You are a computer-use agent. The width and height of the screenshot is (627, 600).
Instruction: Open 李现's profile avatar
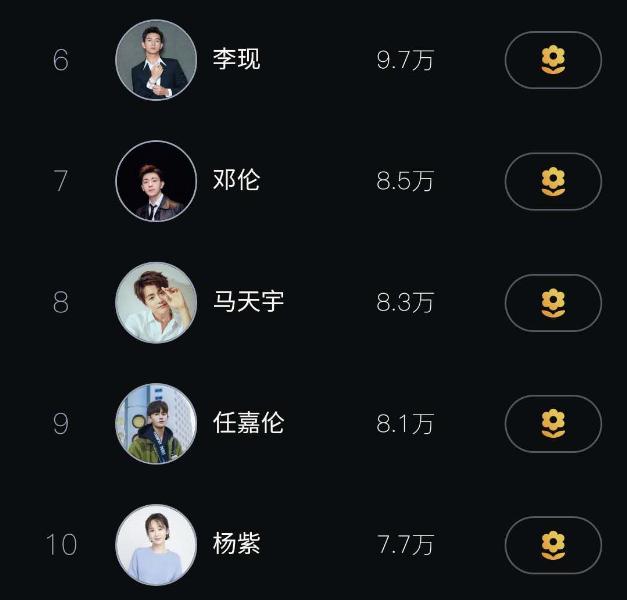click(x=156, y=60)
